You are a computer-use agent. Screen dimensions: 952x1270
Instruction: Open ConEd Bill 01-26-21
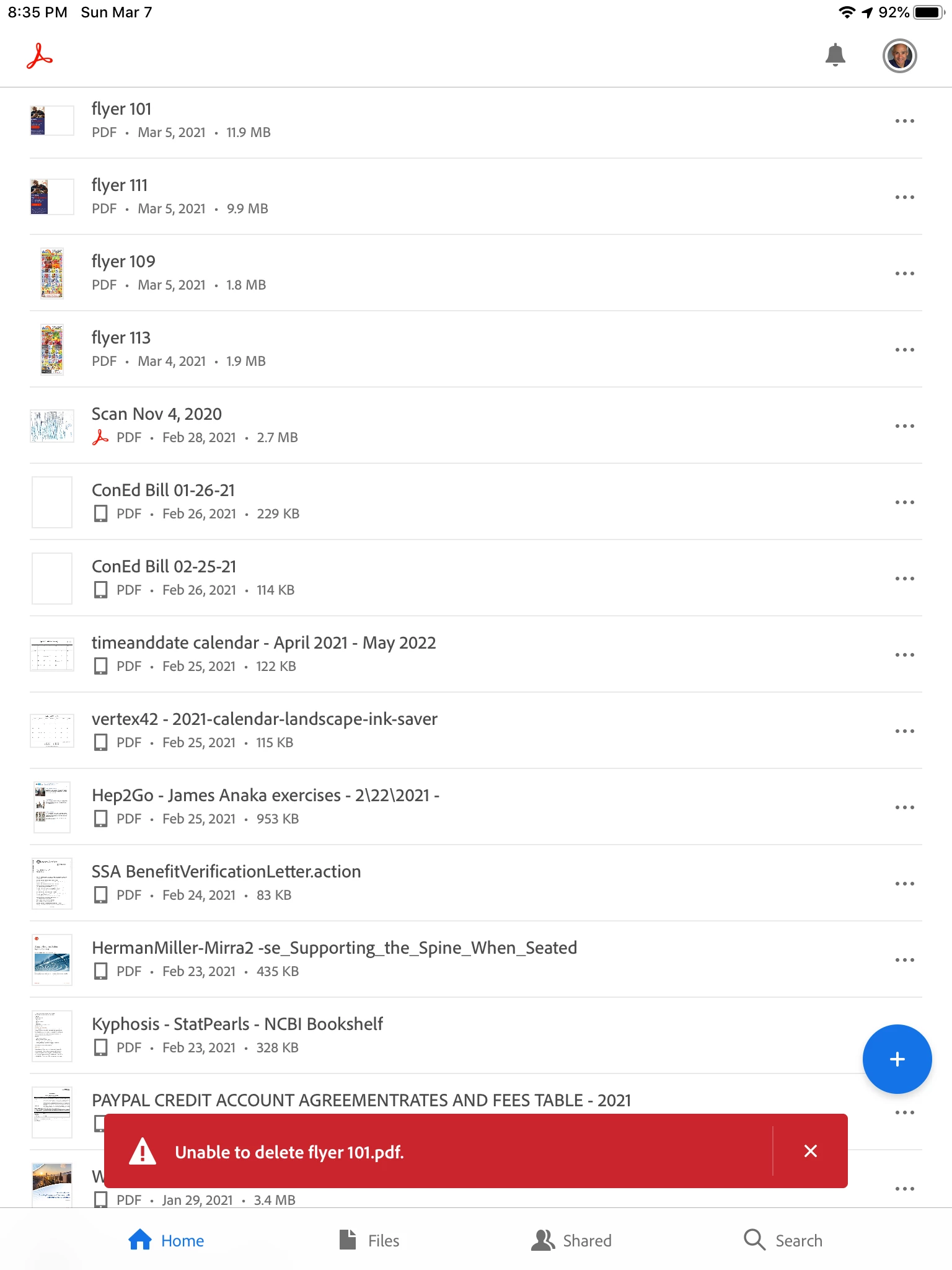click(164, 491)
